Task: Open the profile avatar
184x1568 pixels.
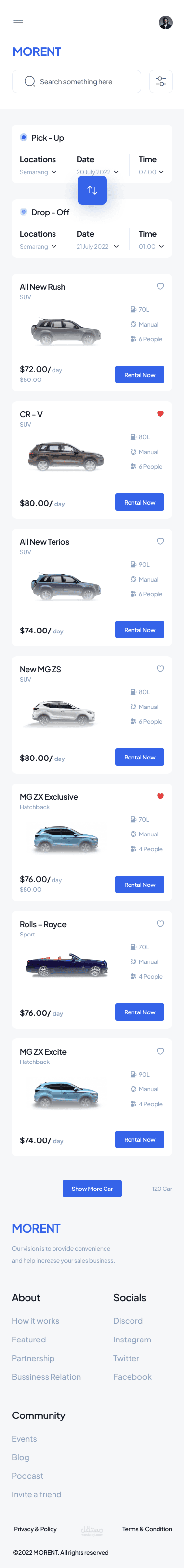Action: click(166, 23)
